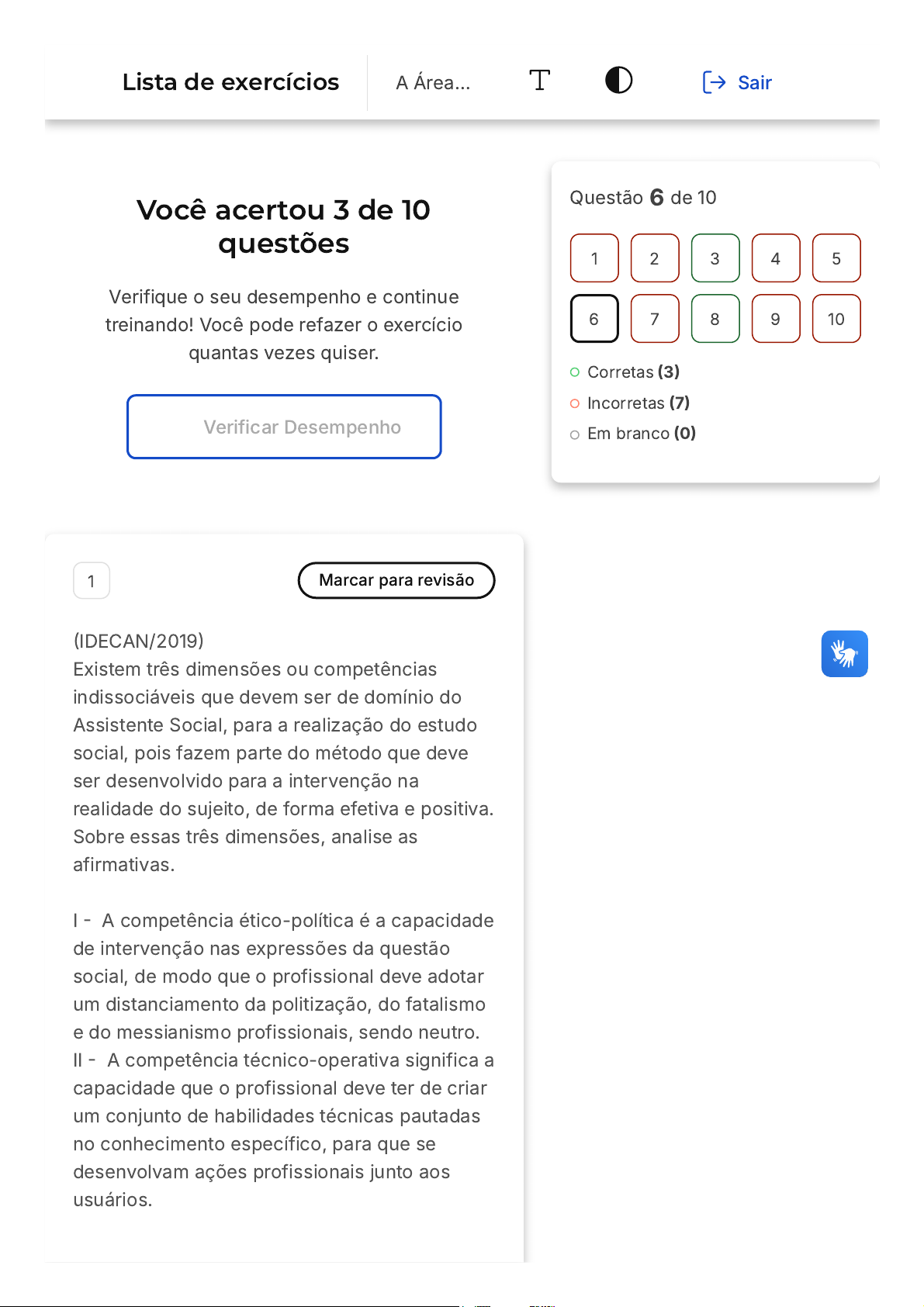Screen dimensions: 924x1307
Task: Navigate to question 5
Action: click(x=836, y=258)
